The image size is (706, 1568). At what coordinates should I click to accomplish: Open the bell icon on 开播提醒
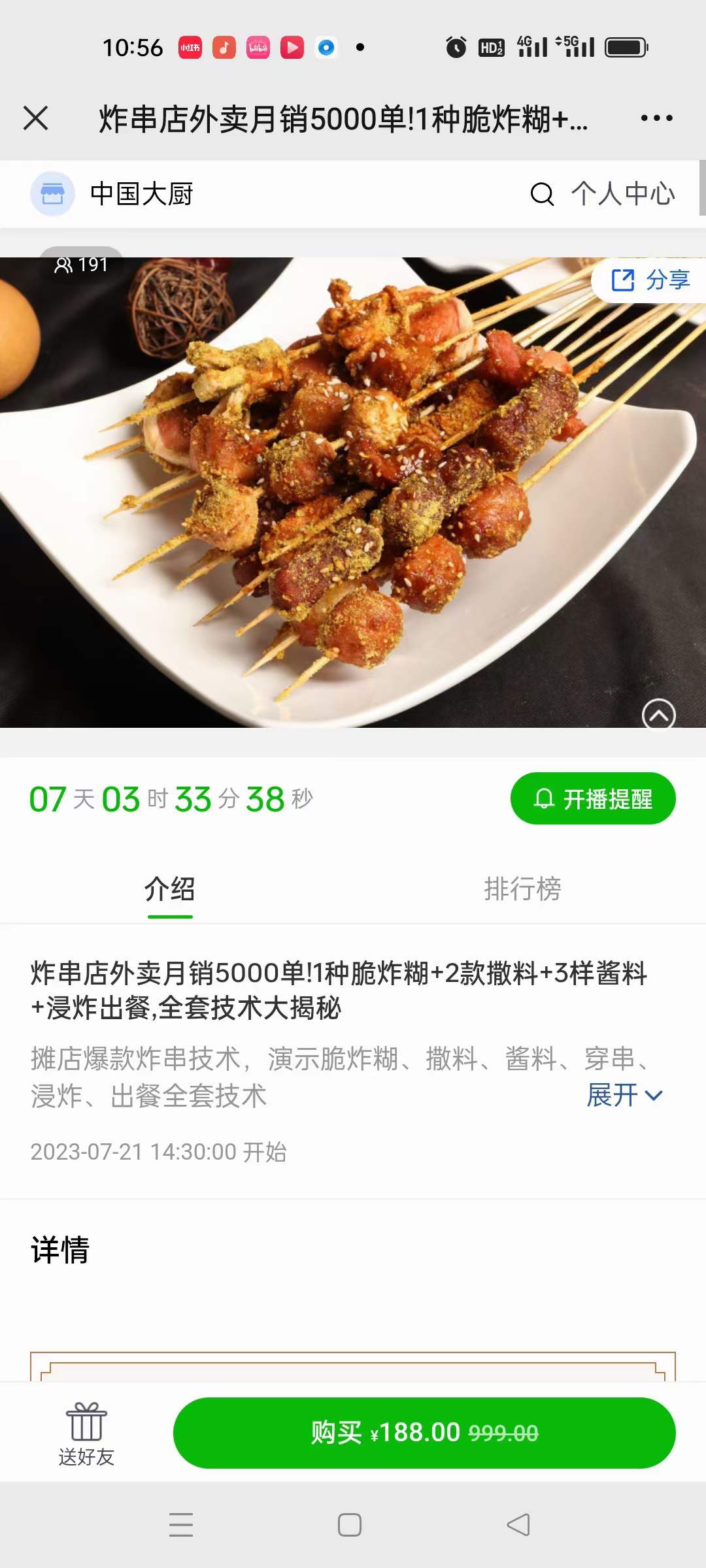(x=545, y=798)
